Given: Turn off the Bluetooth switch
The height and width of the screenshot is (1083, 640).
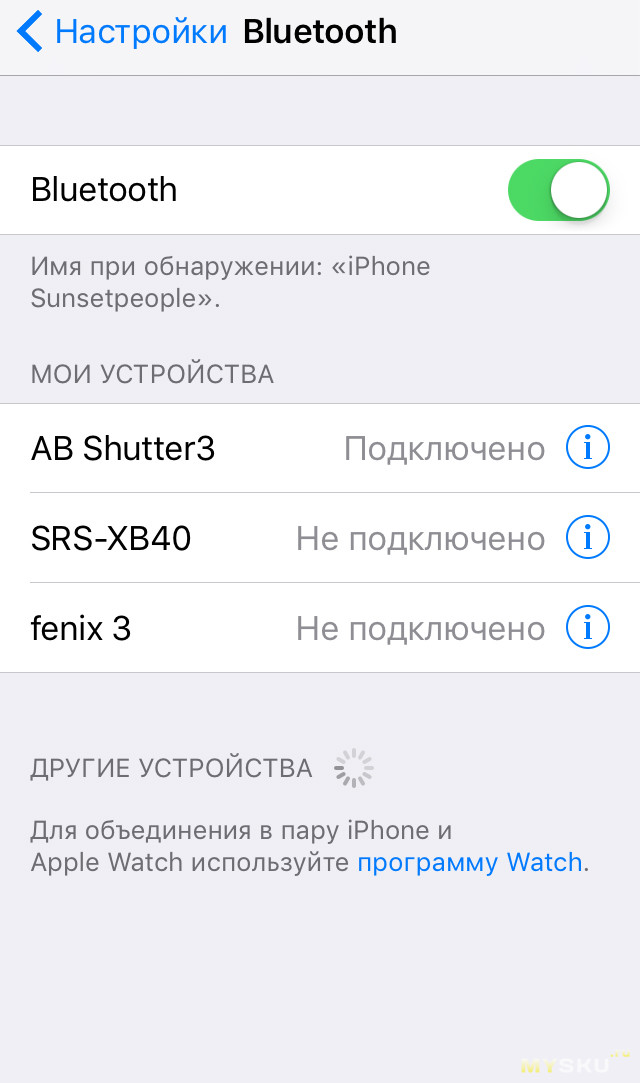Looking at the screenshot, I should tap(559, 190).
